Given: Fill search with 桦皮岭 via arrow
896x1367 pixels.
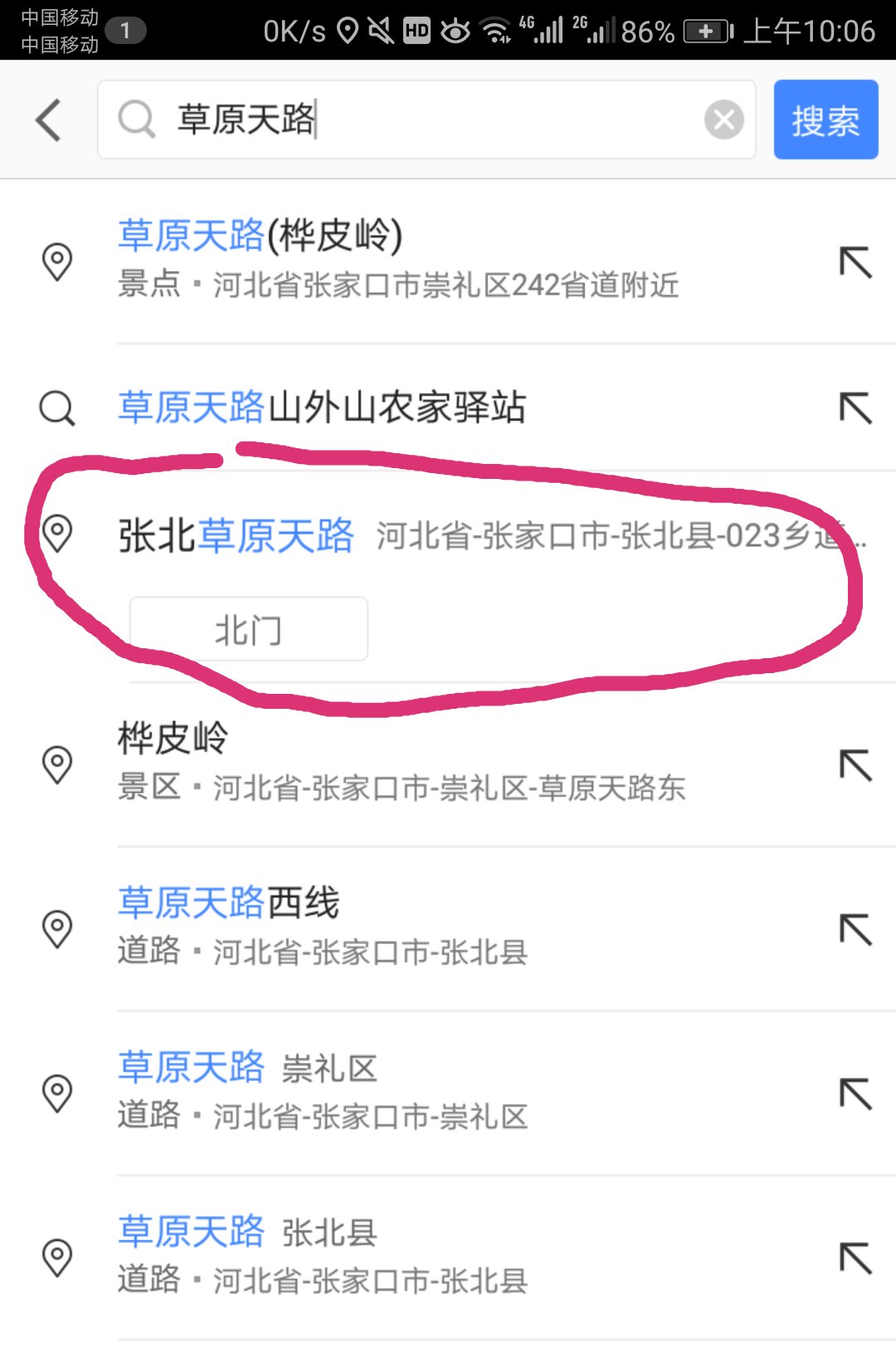Looking at the screenshot, I should (855, 764).
